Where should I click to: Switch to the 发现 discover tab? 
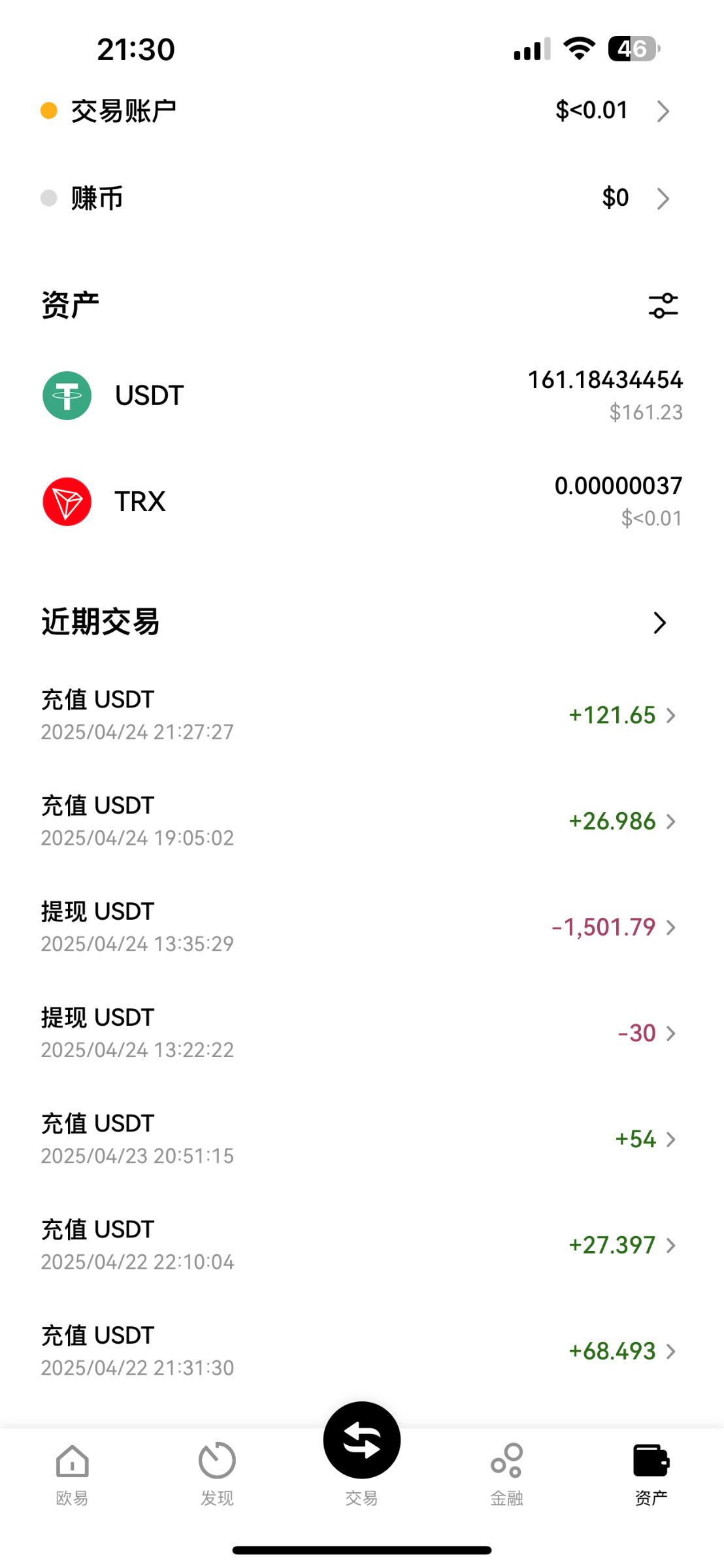[217, 1474]
